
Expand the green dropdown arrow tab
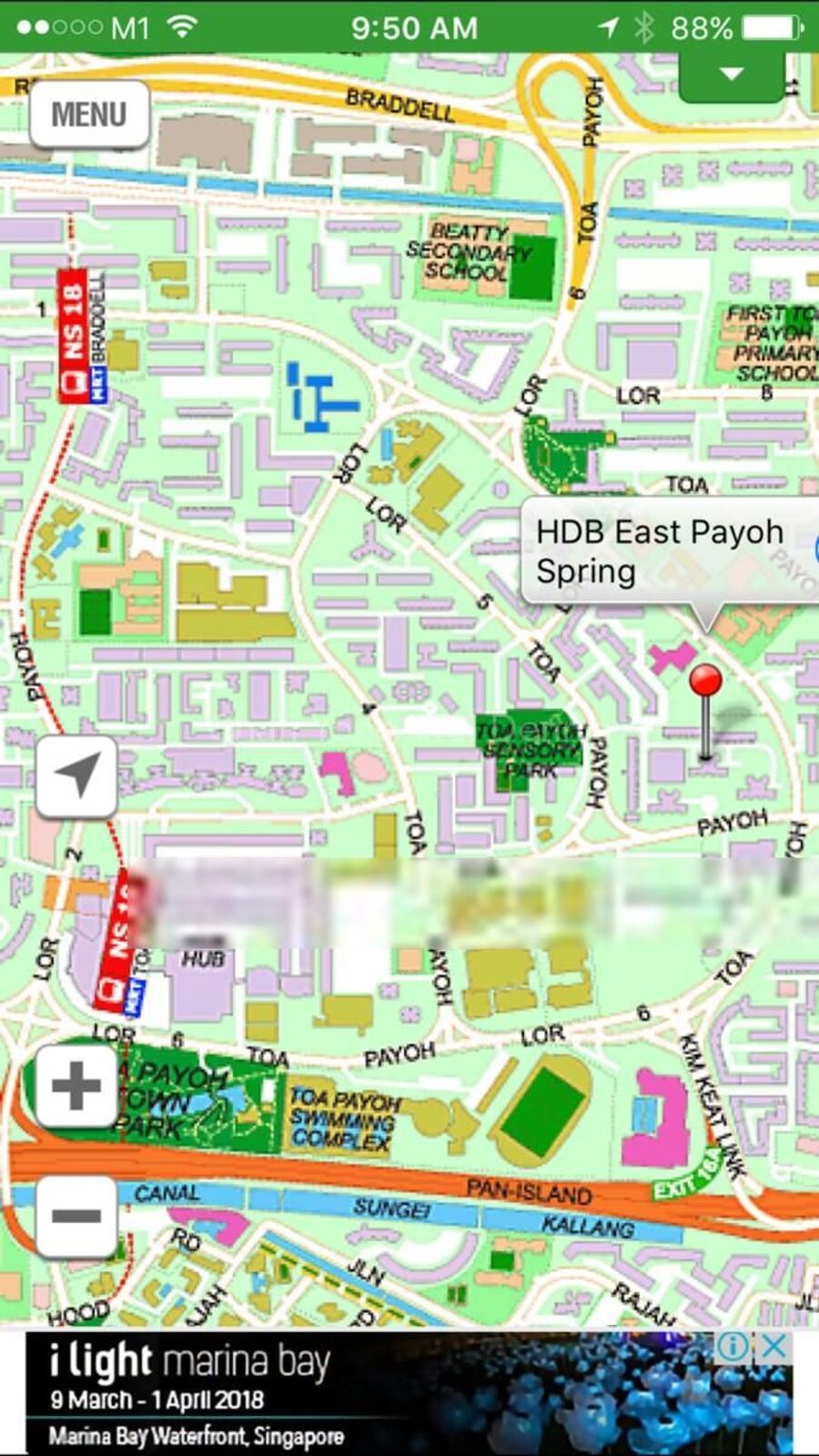pyautogui.click(x=732, y=75)
